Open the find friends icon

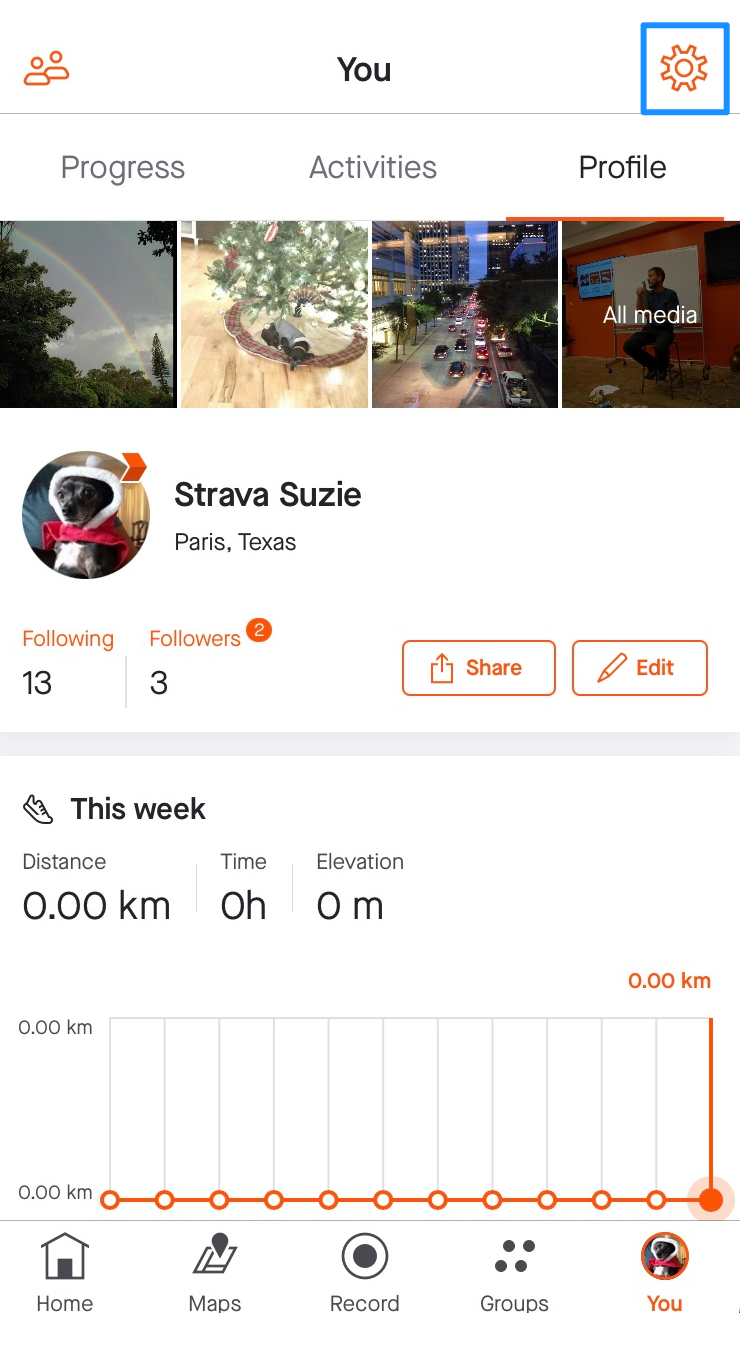coord(46,69)
